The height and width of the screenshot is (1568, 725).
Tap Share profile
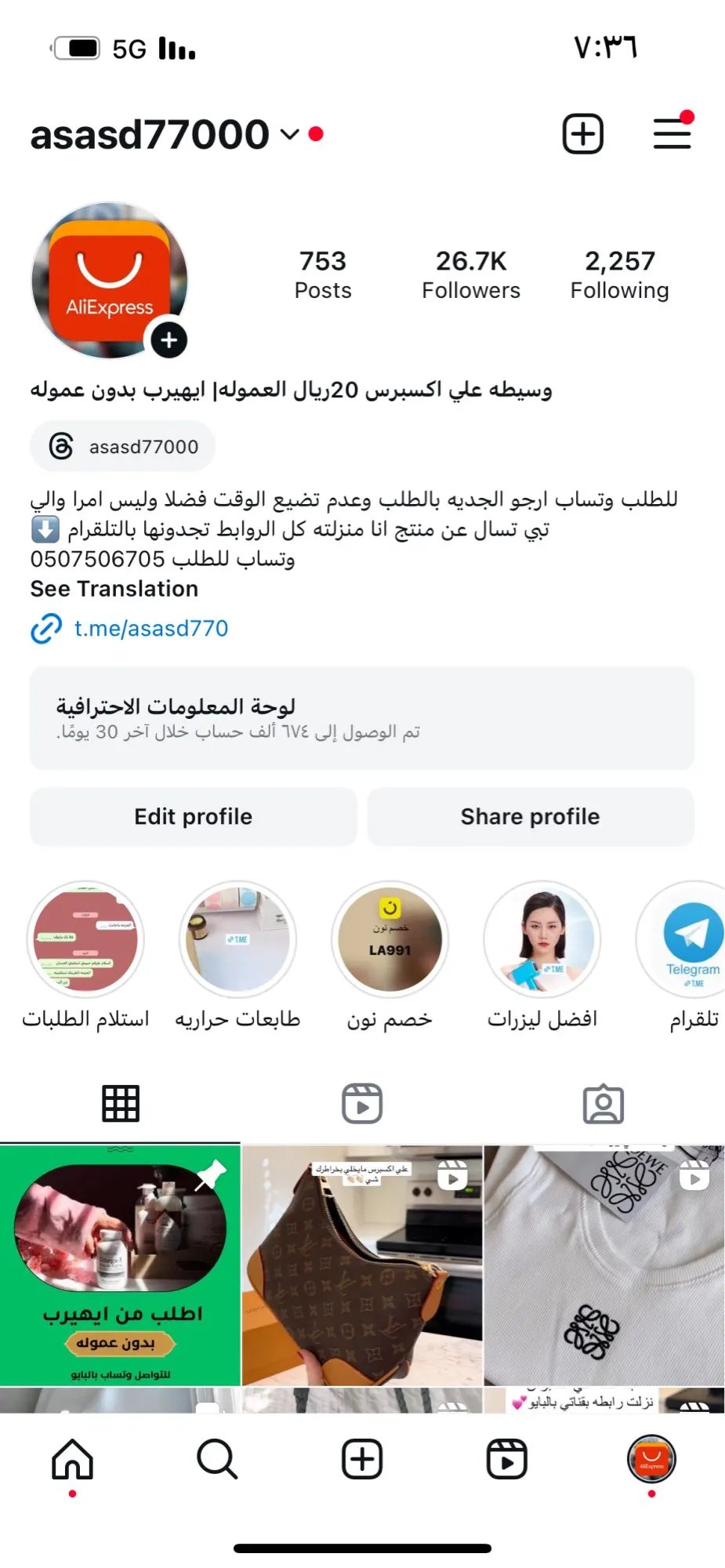[530, 817]
